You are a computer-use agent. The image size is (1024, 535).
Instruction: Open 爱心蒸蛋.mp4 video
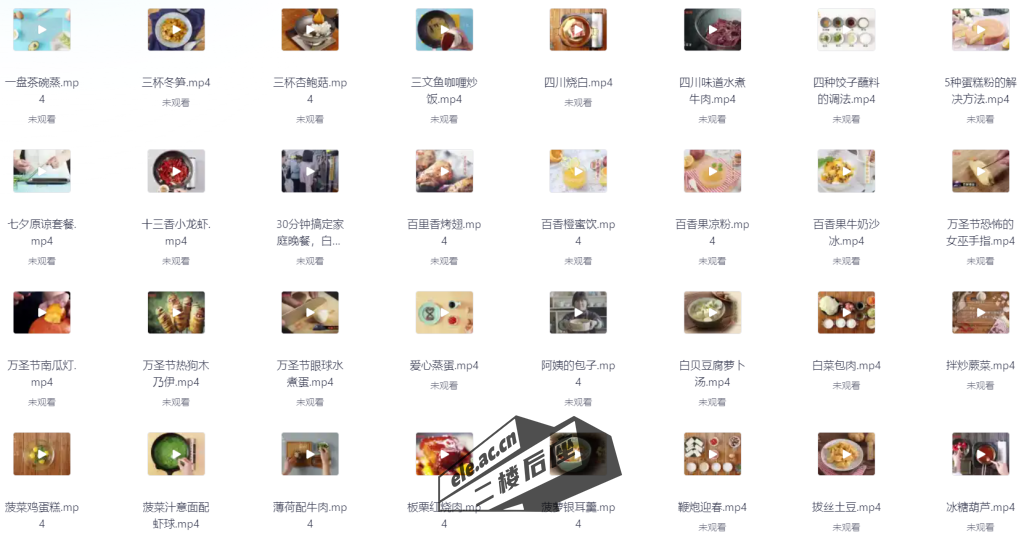444,312
